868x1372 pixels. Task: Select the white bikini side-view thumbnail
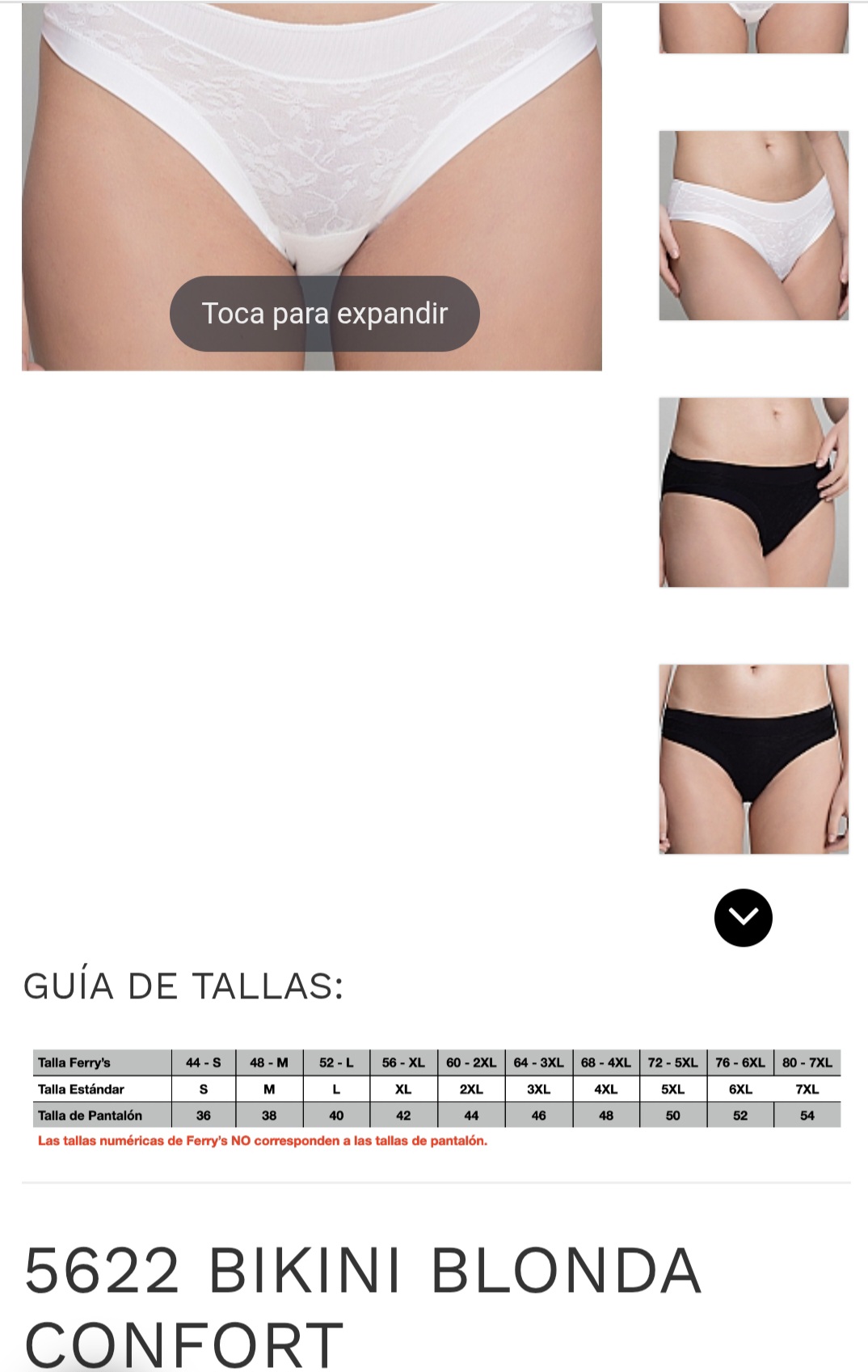(x=753, y=226)
